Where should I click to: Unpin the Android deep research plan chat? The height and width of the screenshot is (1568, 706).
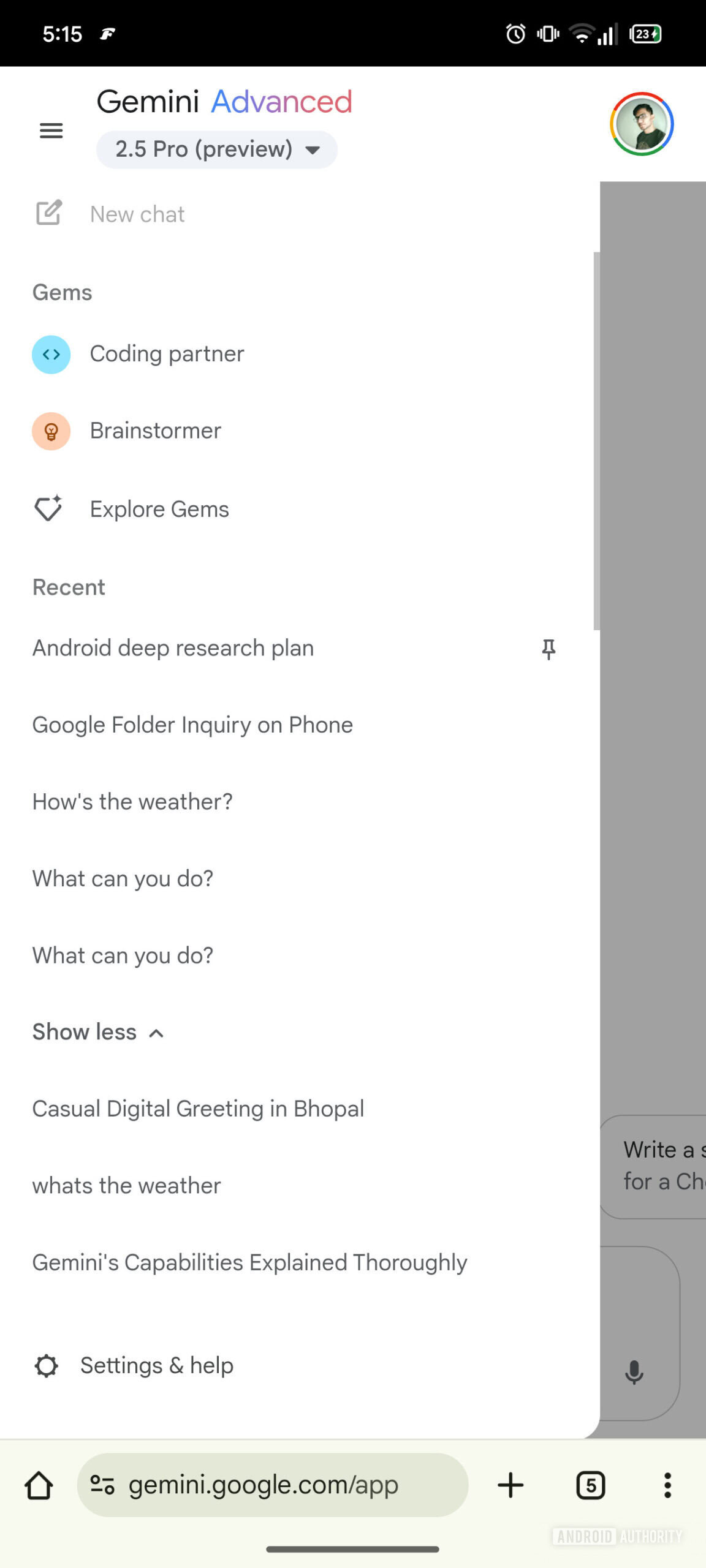(548, 648)
